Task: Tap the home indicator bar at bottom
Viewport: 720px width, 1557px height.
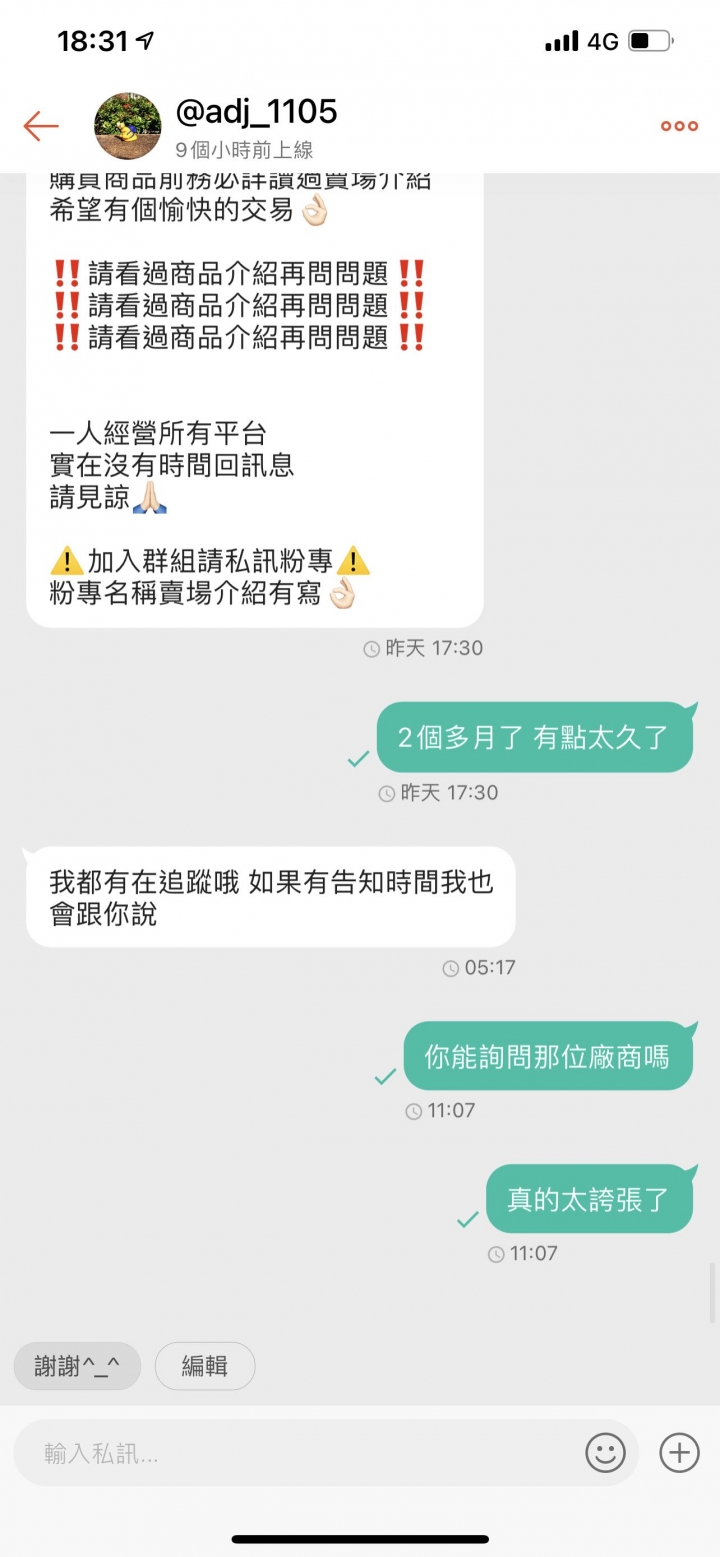Action: coord(360,1540)
